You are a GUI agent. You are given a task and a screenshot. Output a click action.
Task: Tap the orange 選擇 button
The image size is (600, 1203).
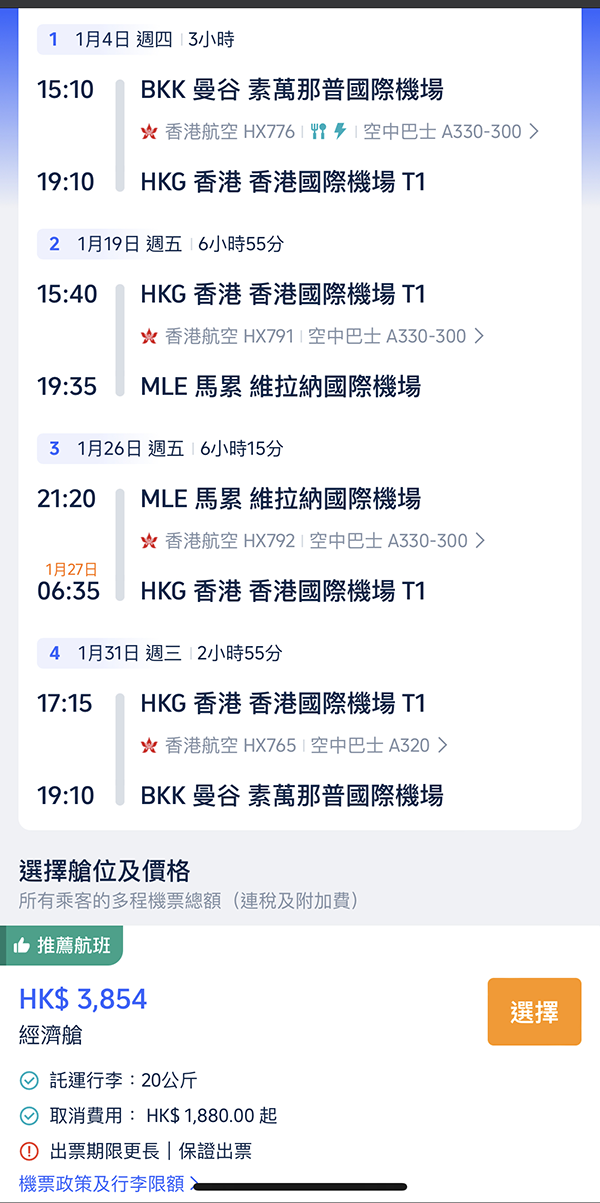534,1012
